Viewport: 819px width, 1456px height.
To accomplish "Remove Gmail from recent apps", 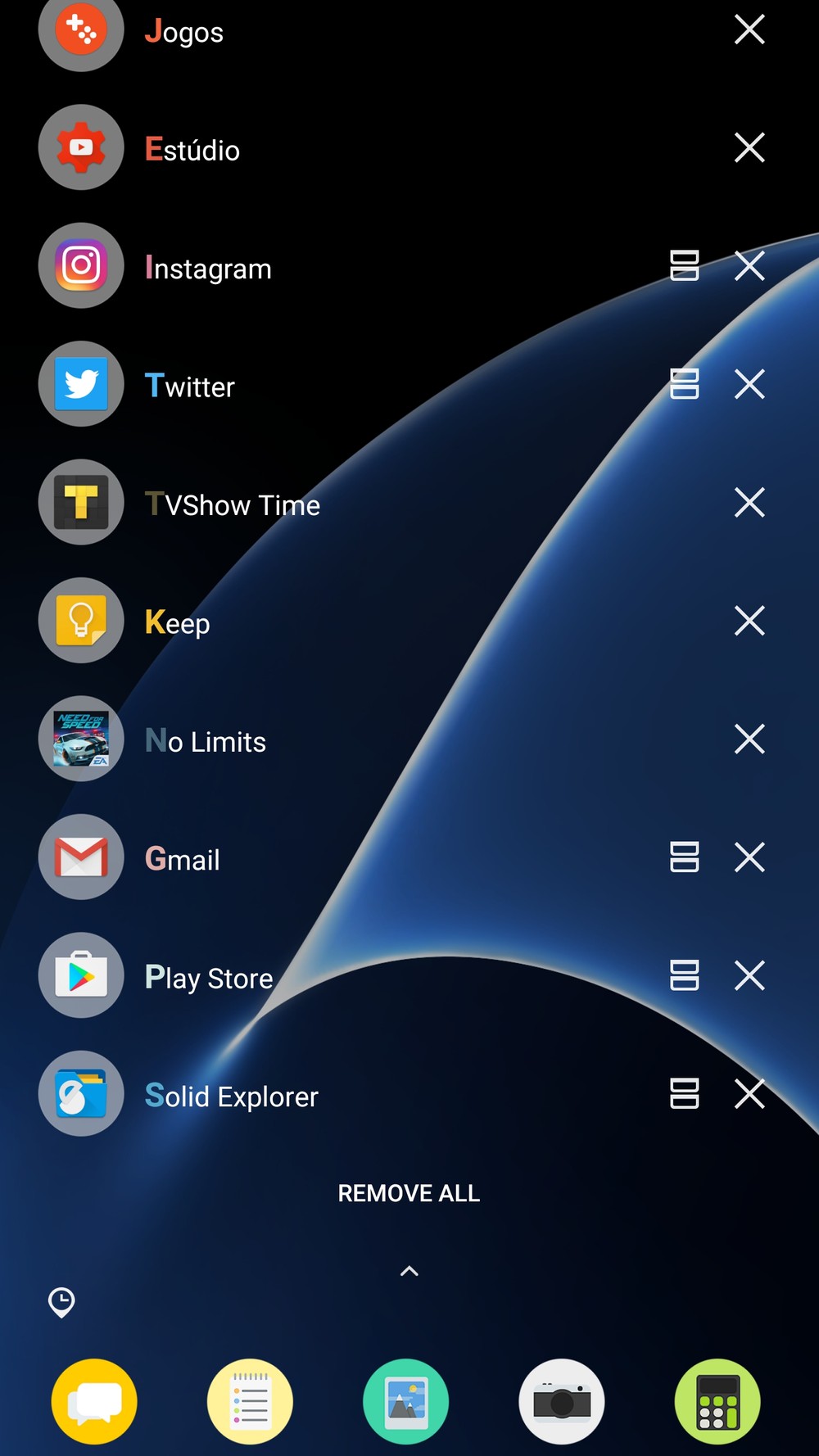I will (749, 857).
